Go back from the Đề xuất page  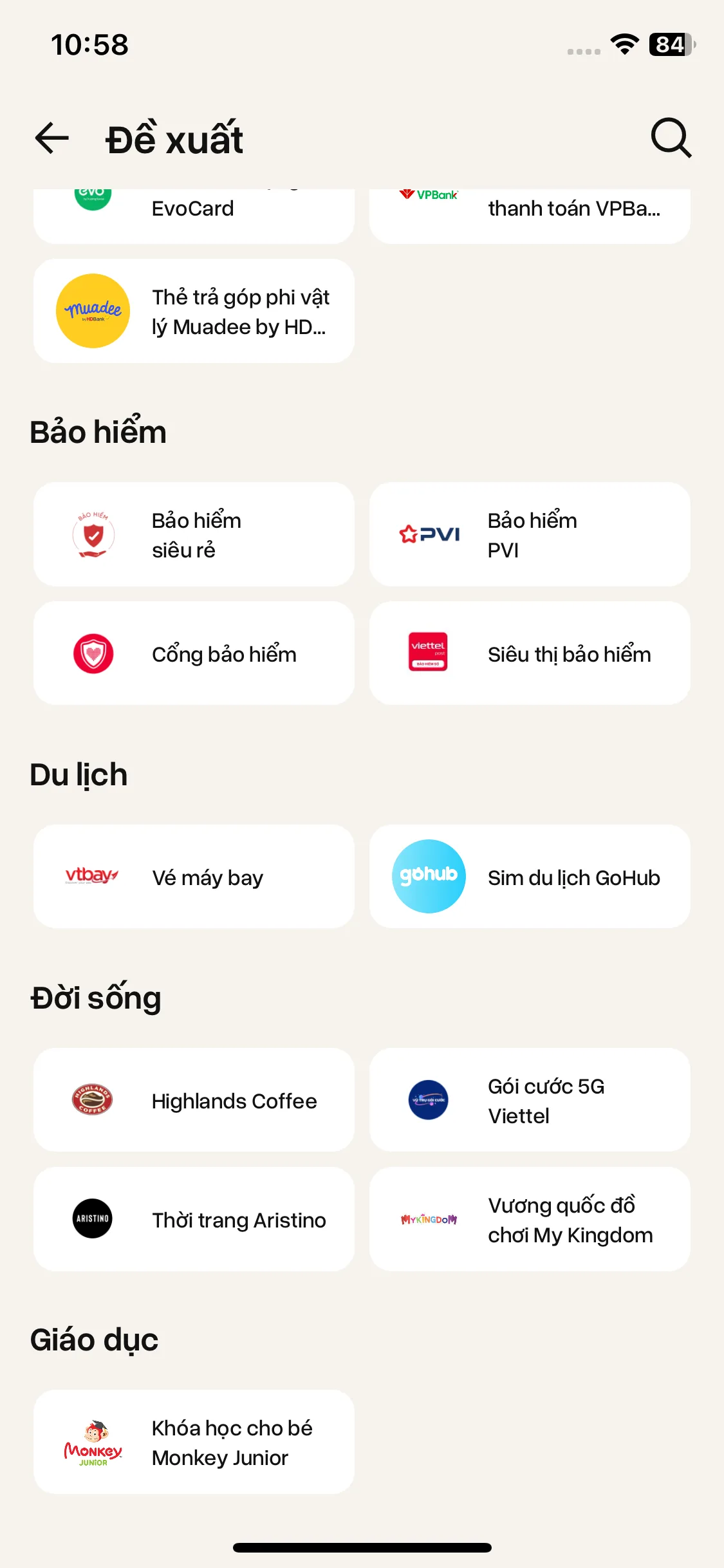pyautogui.click(x=52, y=138)
